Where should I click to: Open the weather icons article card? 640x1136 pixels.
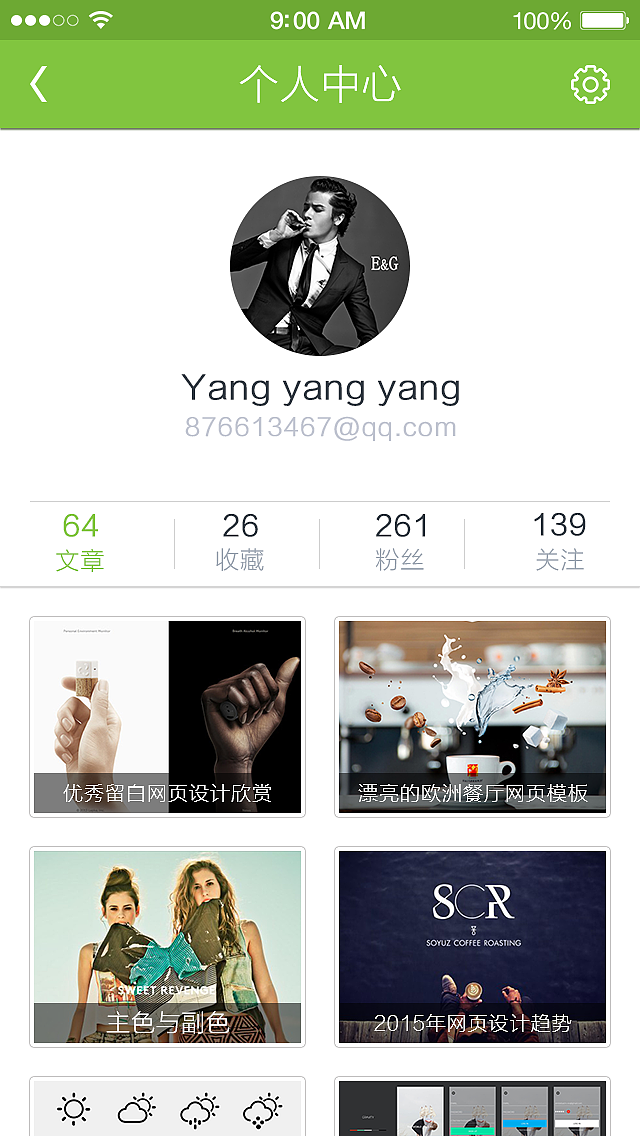click(x=167, y=1106)
